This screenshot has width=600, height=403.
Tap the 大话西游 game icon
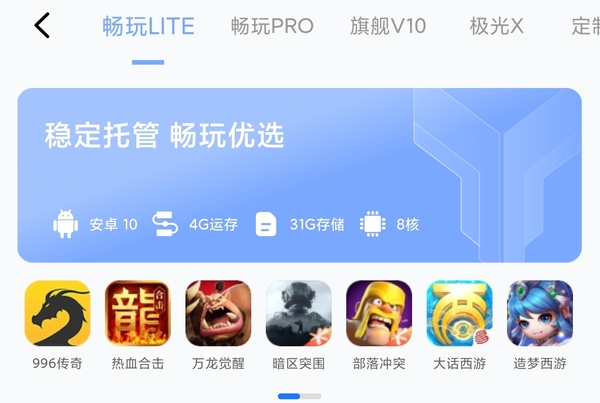(x=459, y=313)
